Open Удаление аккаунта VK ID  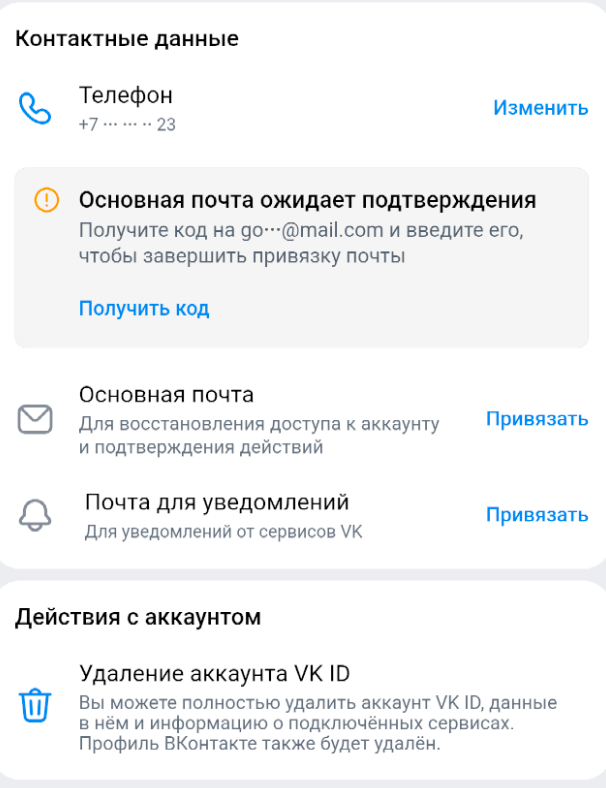214,673
